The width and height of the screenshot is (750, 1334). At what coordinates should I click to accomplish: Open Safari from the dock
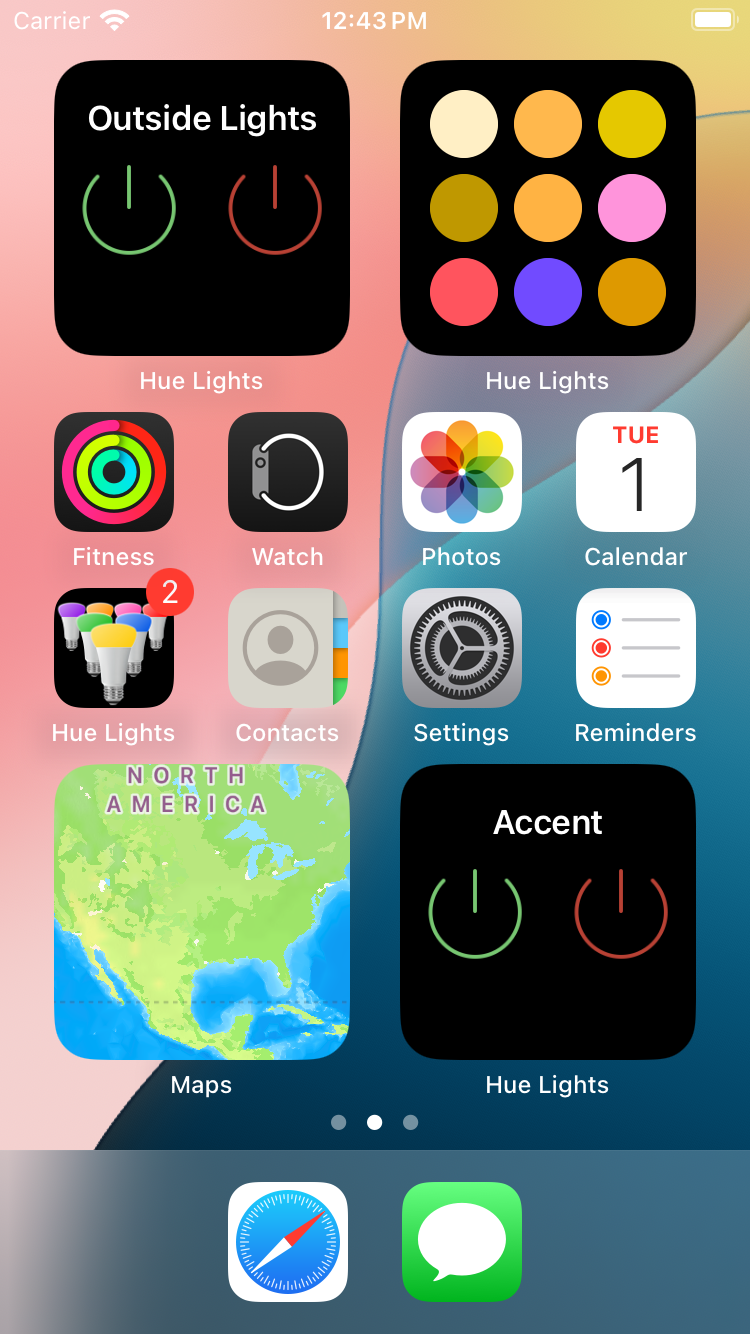[x=288, y=1242]
